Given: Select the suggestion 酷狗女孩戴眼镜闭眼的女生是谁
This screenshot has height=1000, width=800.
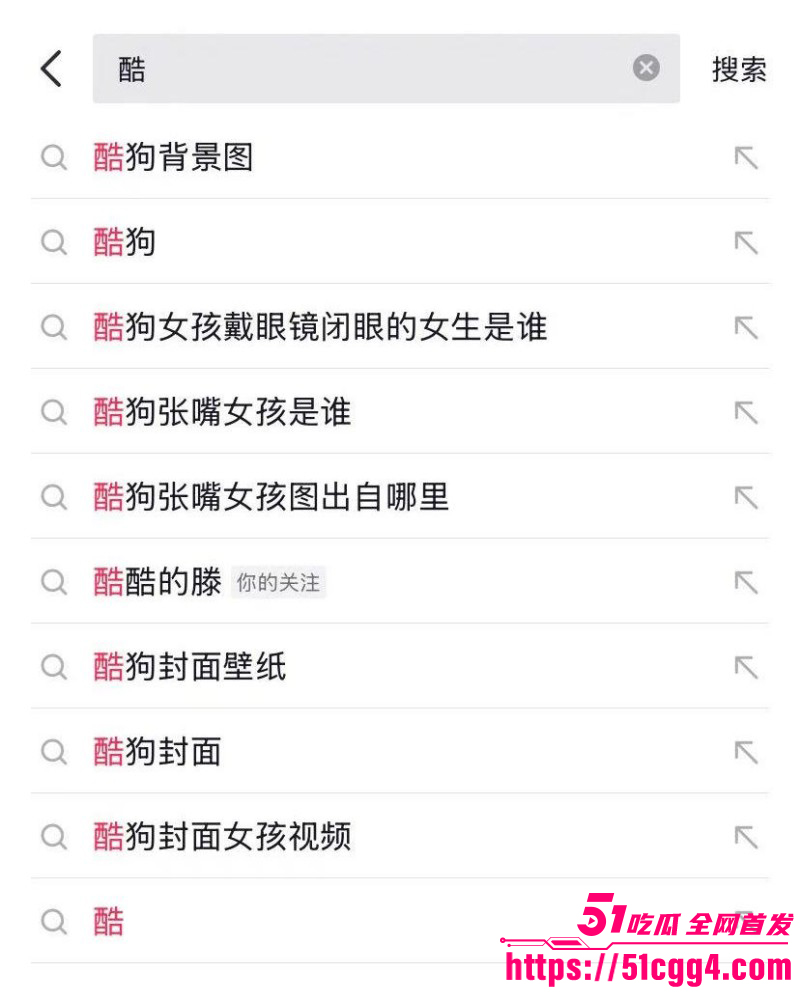Looking at the screenshot, I should coord(318,328).
